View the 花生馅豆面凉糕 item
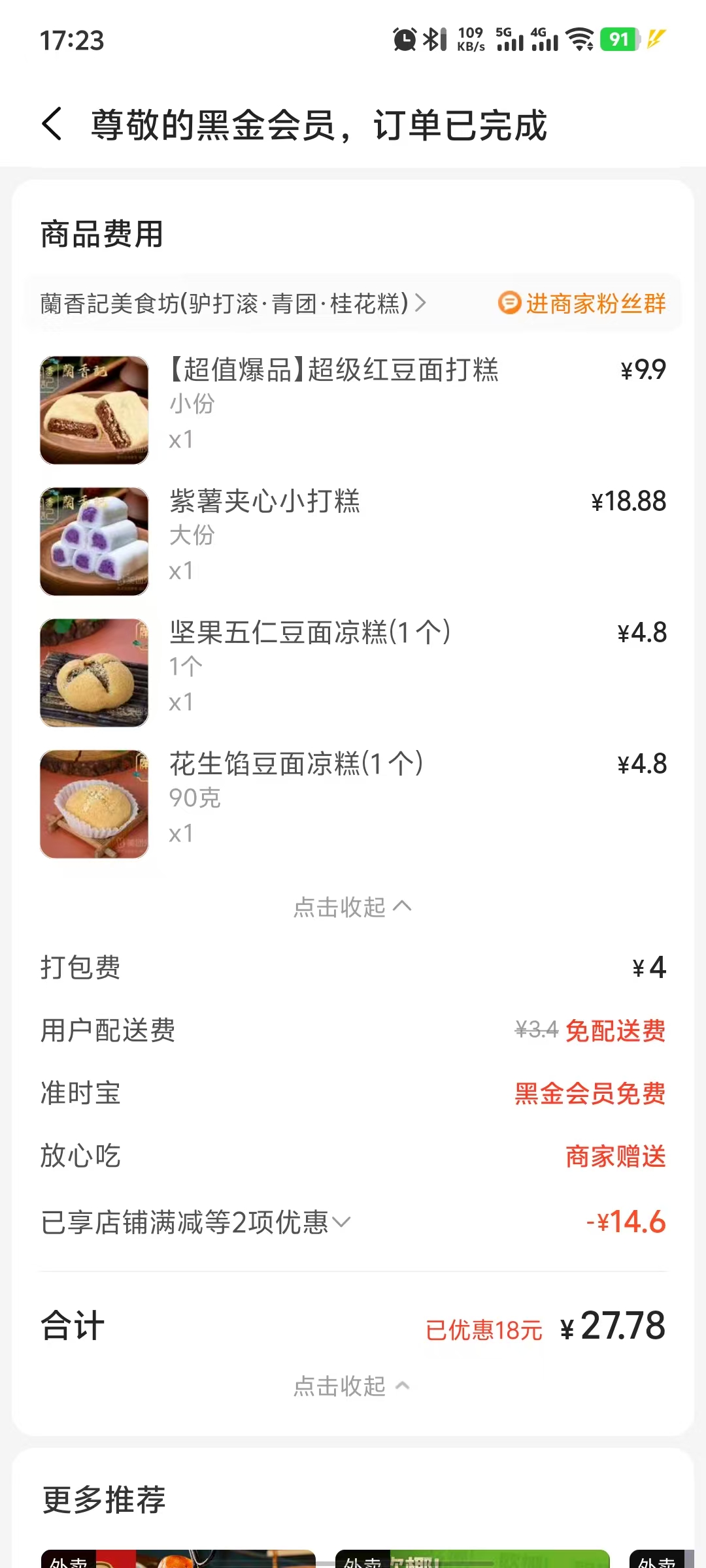This screenshot has height=1568, width=706. pyautogui.click(x=296, y=764)
